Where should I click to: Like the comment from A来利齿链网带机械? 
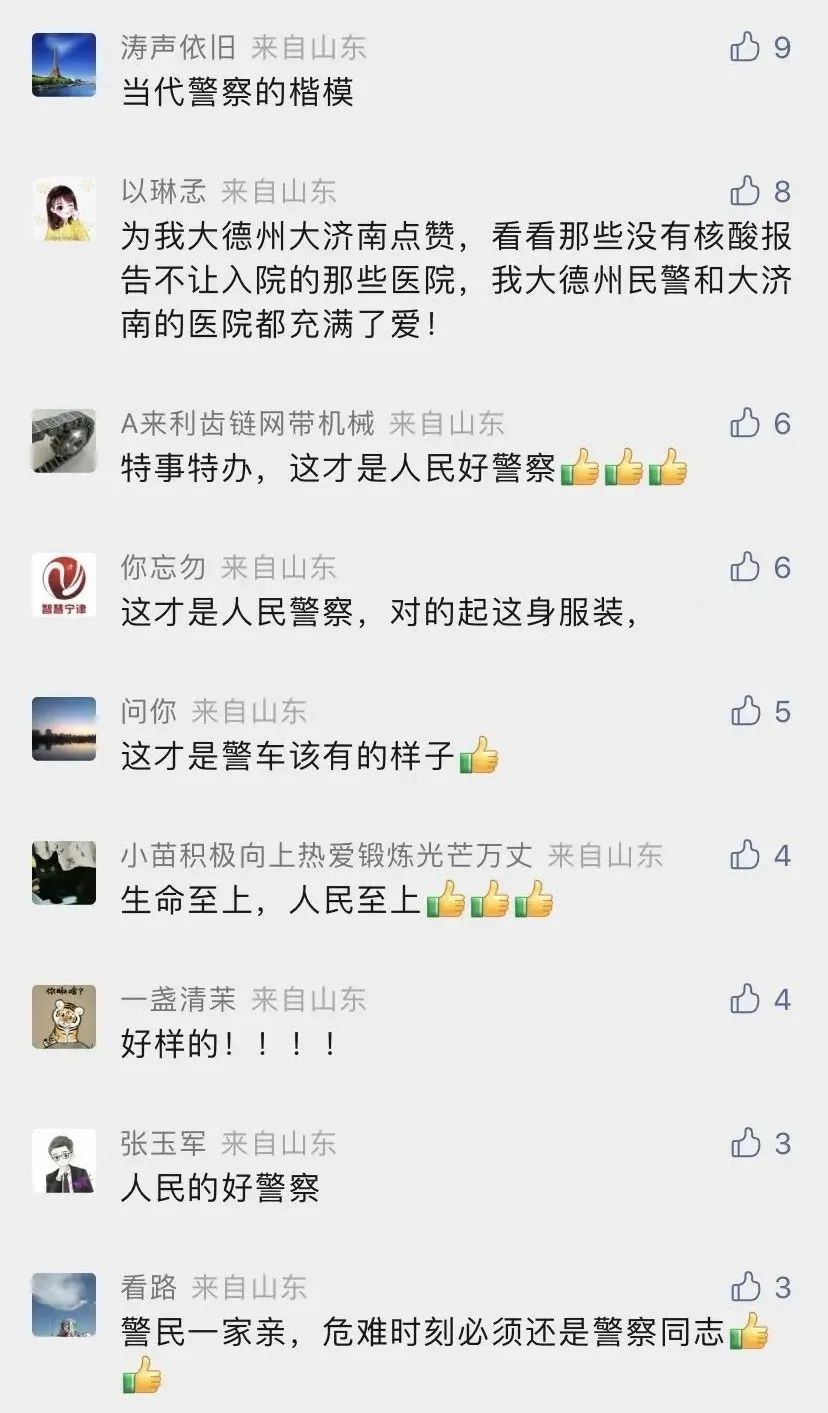(746, 423)
